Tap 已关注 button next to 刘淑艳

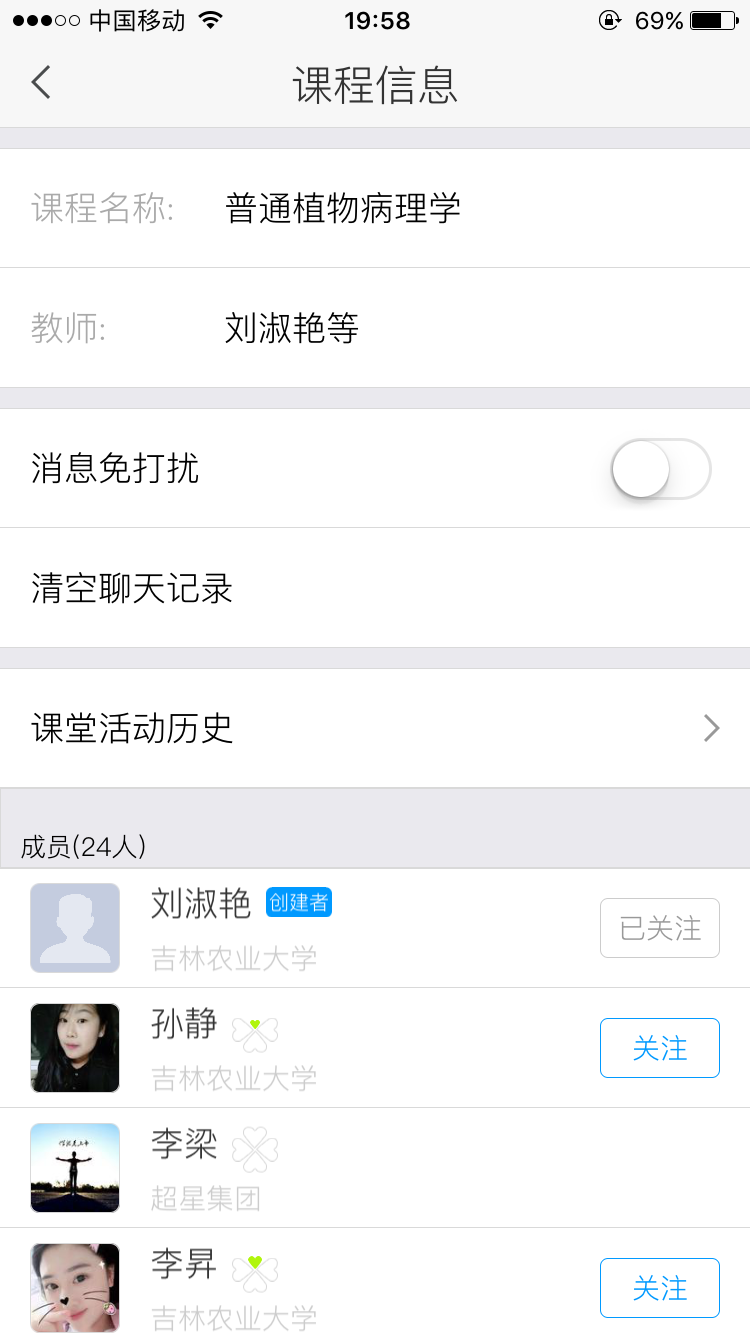tap(659, 928)
